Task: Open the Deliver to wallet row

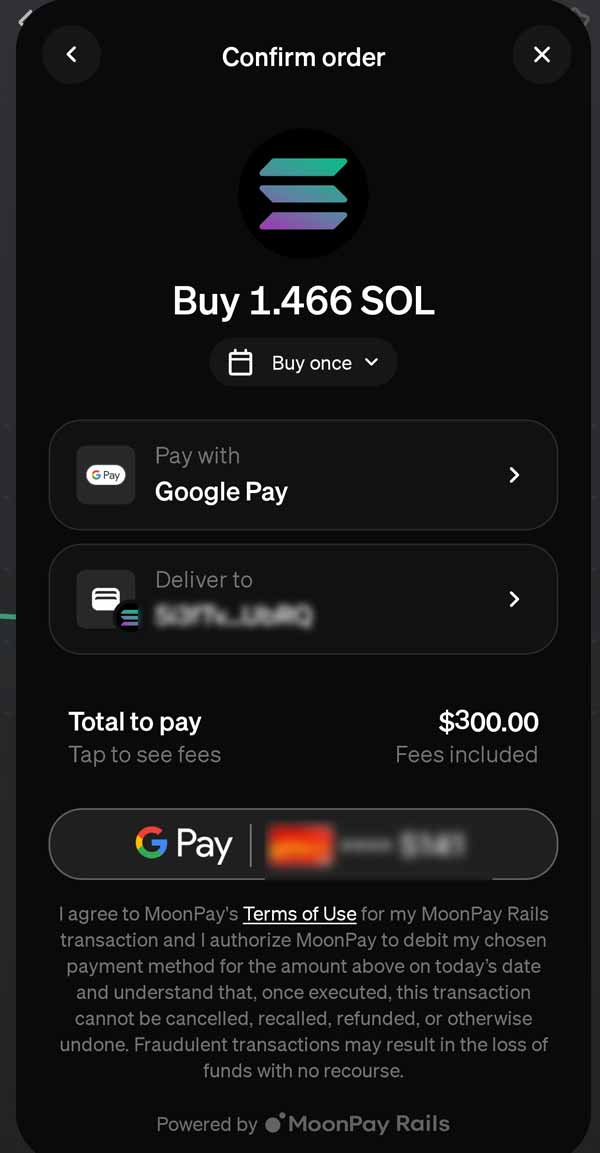Action: click(x=303, y=599)
